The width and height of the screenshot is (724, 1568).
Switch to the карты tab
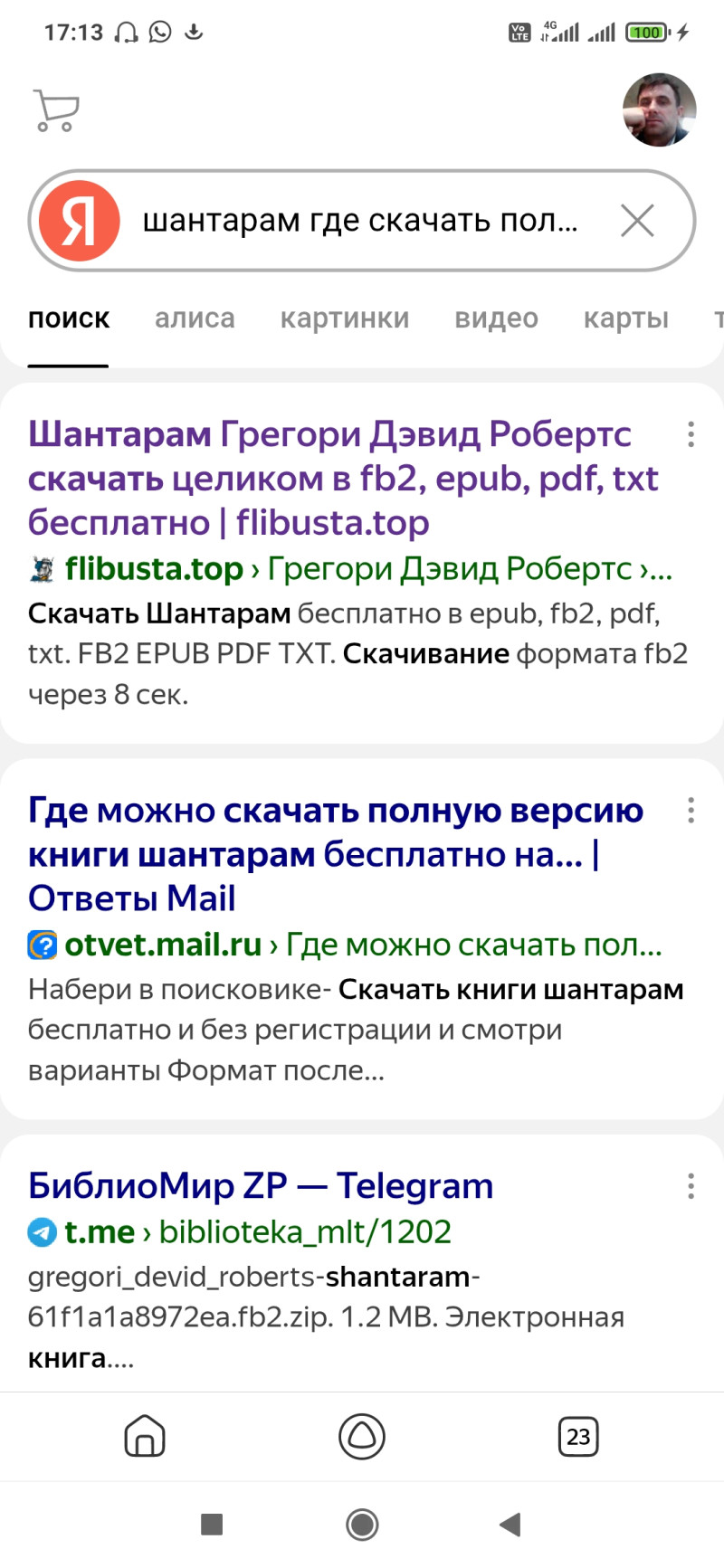[625, 318]
